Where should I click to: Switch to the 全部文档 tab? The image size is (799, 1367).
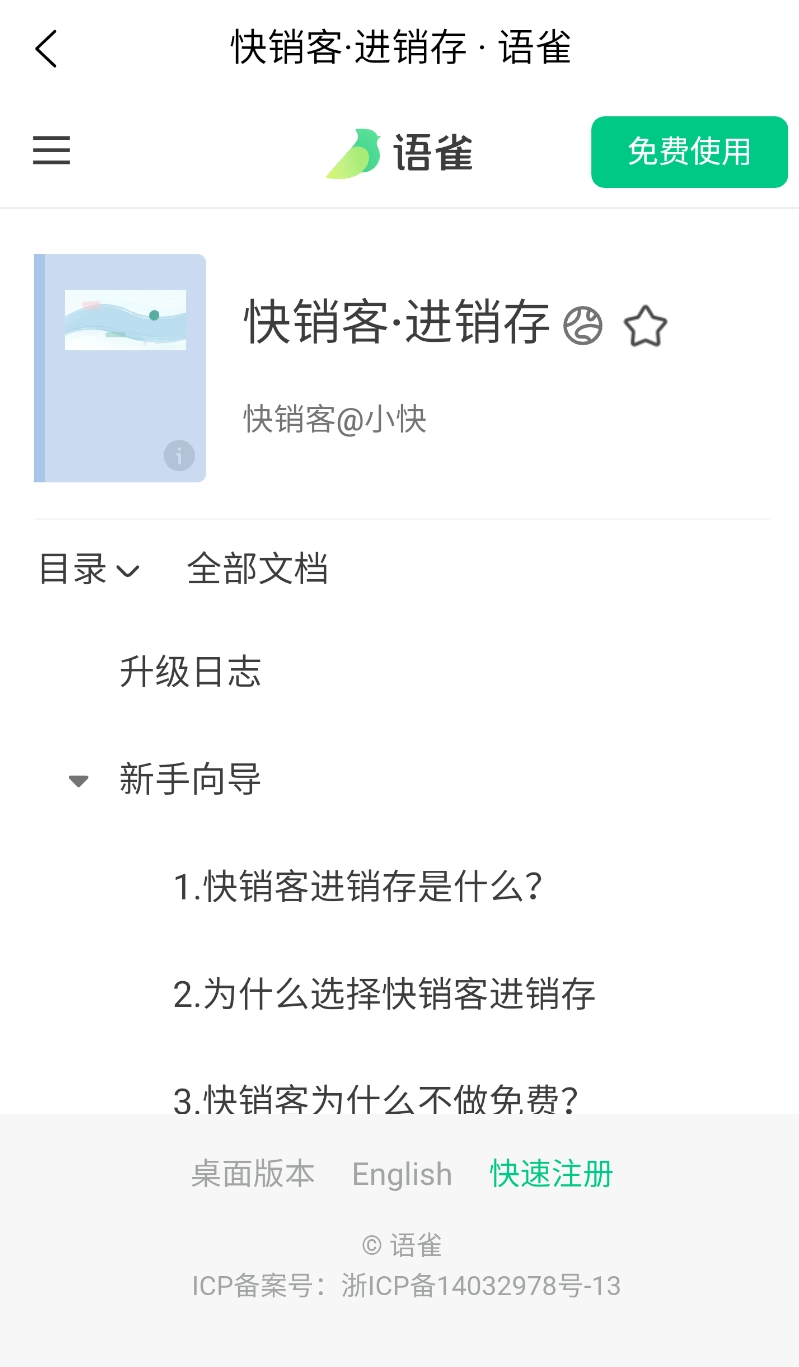point(257,568)
